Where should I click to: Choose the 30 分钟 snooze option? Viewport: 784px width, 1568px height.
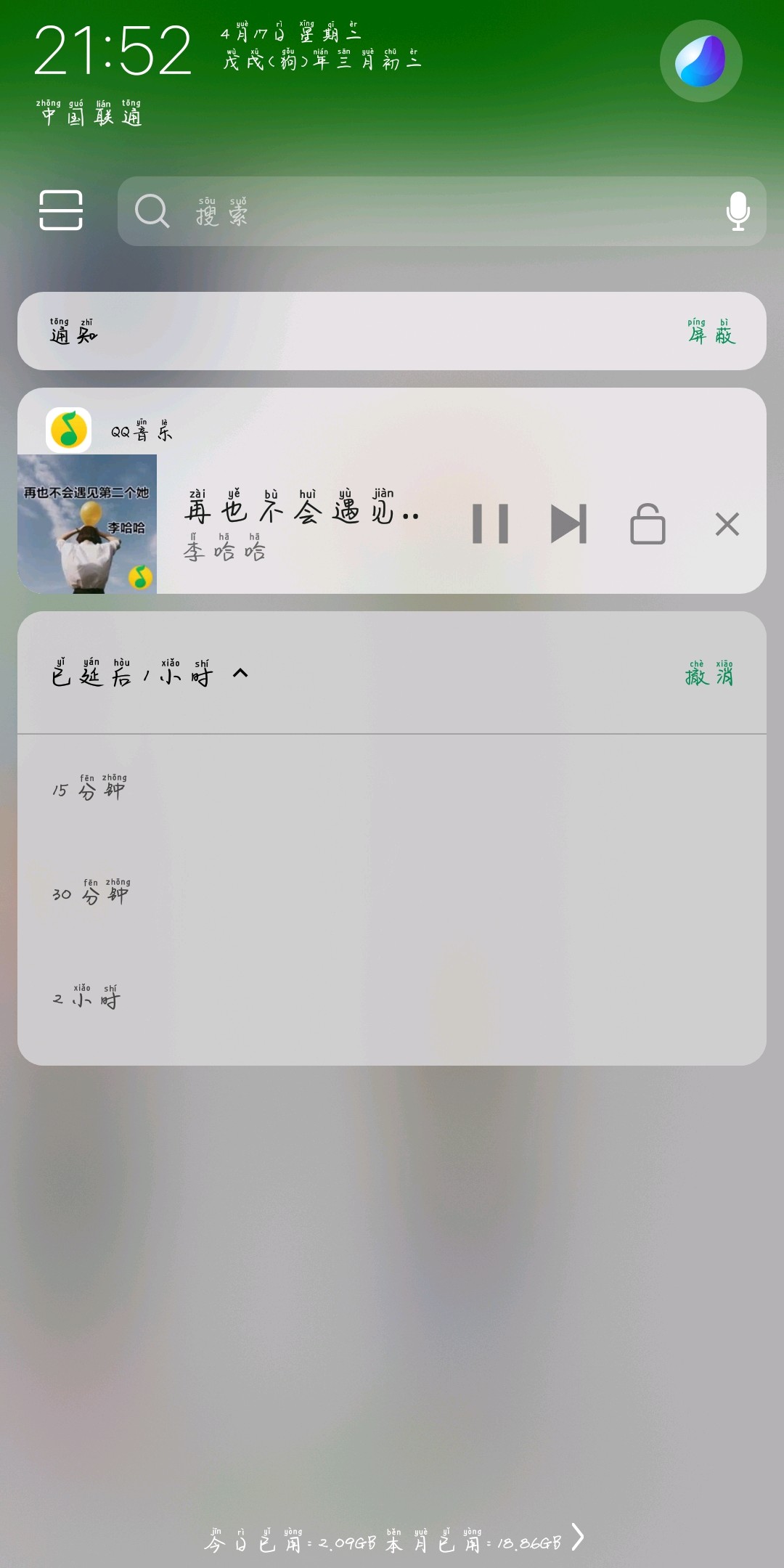(x=91, y=893)
